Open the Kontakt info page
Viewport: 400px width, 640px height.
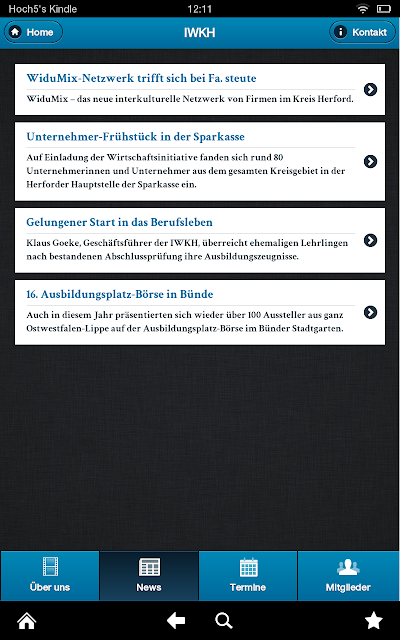tap(362, 32)
